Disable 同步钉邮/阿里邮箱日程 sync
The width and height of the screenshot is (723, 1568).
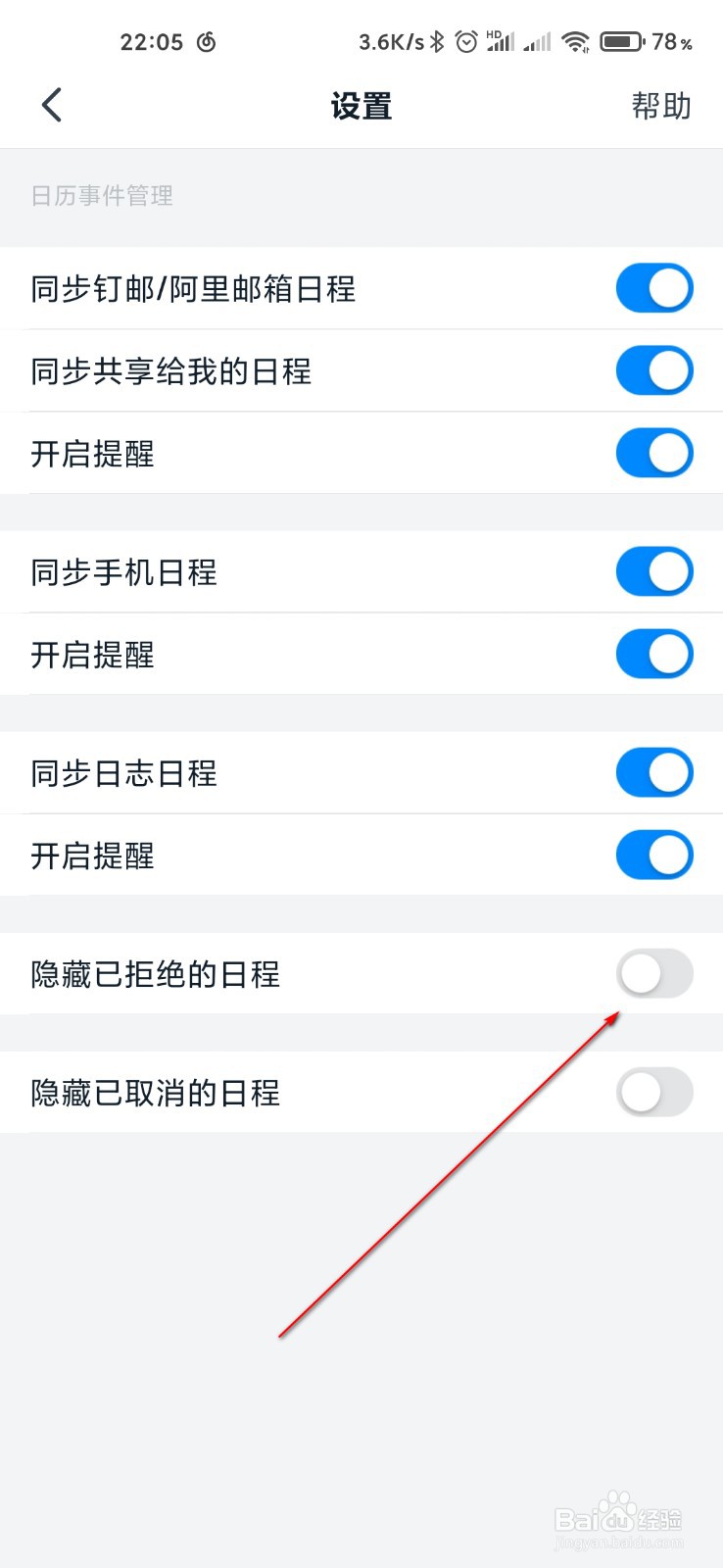pos(654,288)
